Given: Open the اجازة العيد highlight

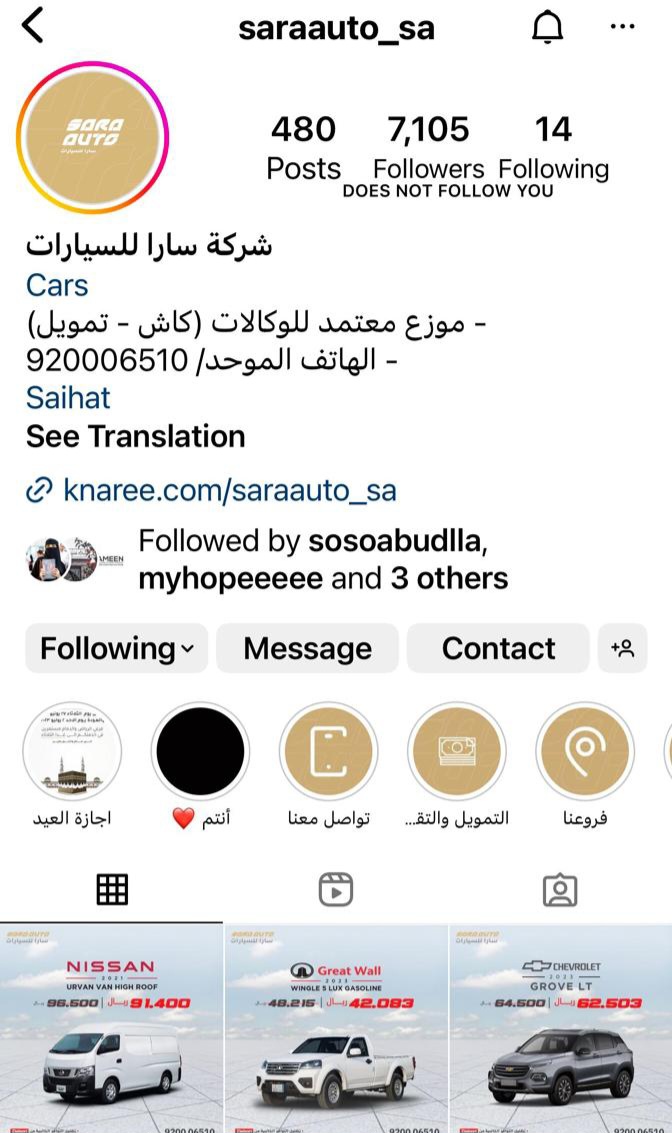Looking at the screenshot, I should click(72, 750).
